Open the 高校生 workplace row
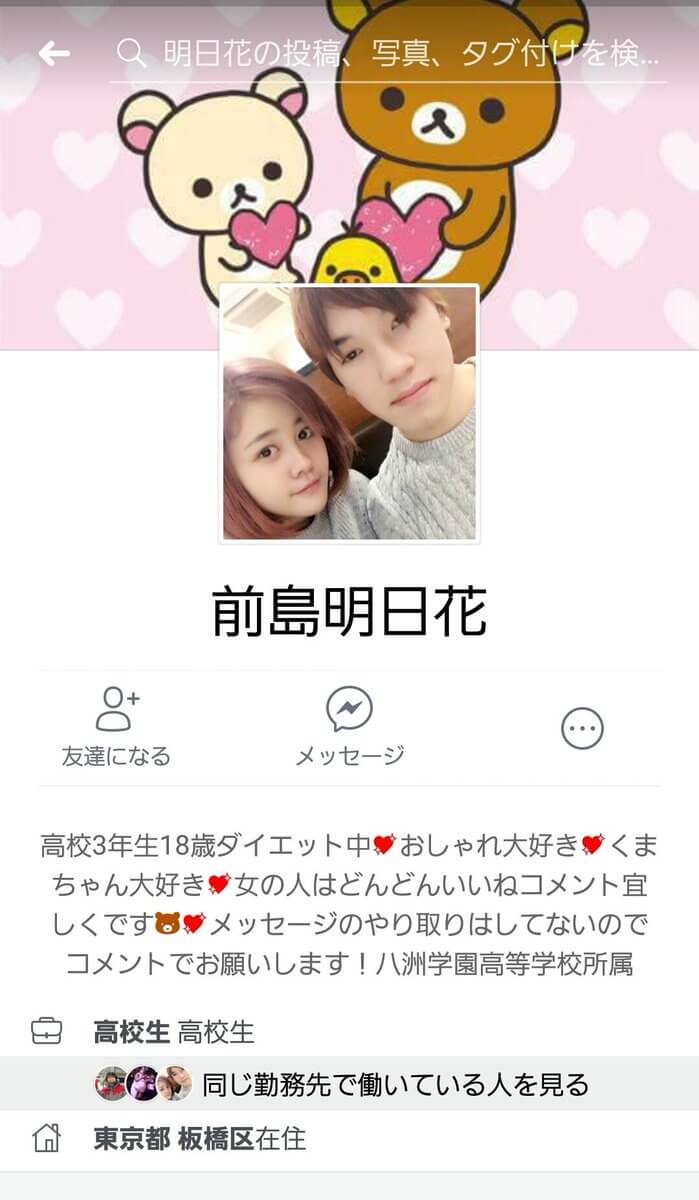This screenshot has height=1200, width=699. (173, 1031)
